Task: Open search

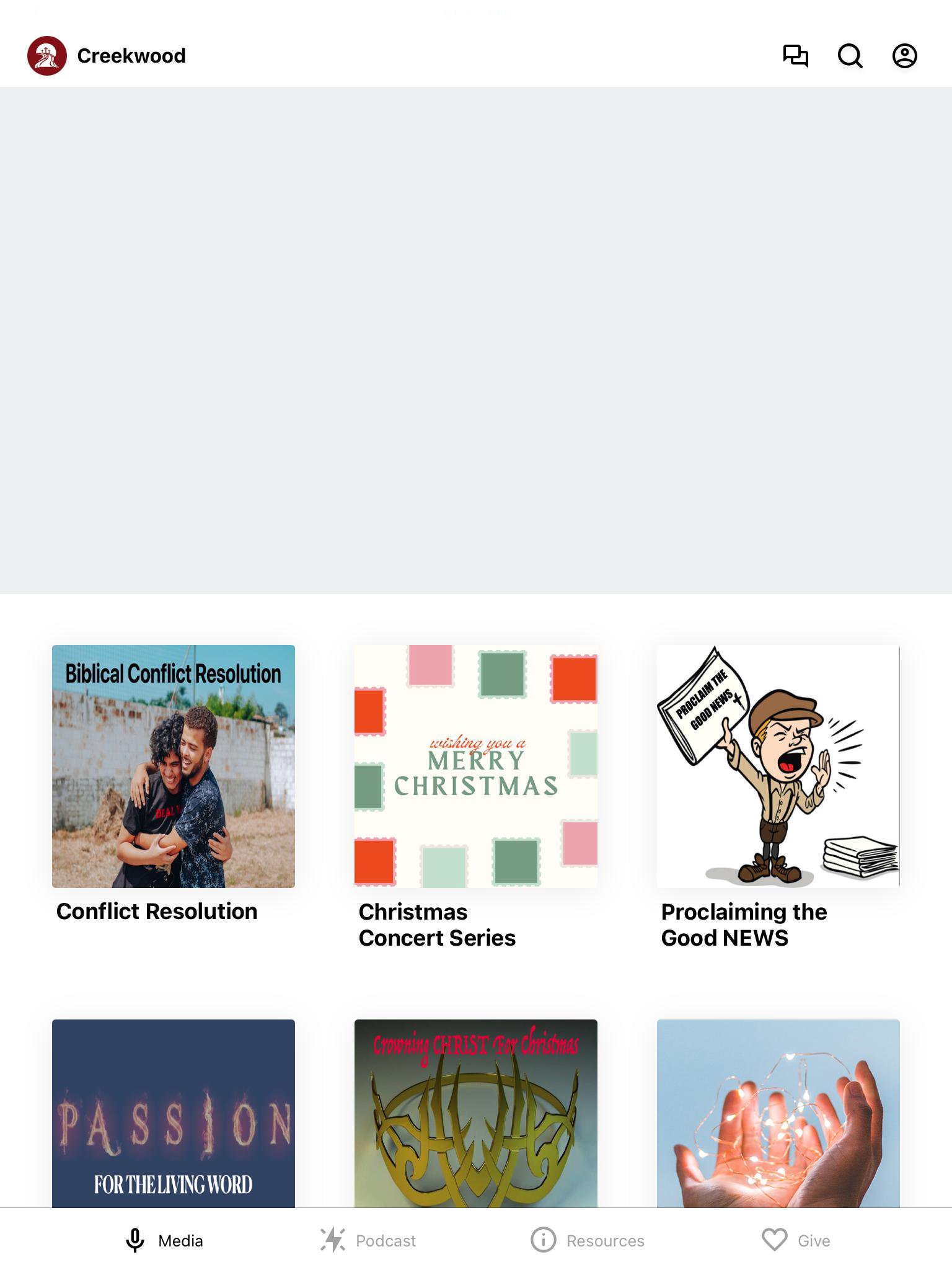Action: pyautogui.click(x=850, y=56)
